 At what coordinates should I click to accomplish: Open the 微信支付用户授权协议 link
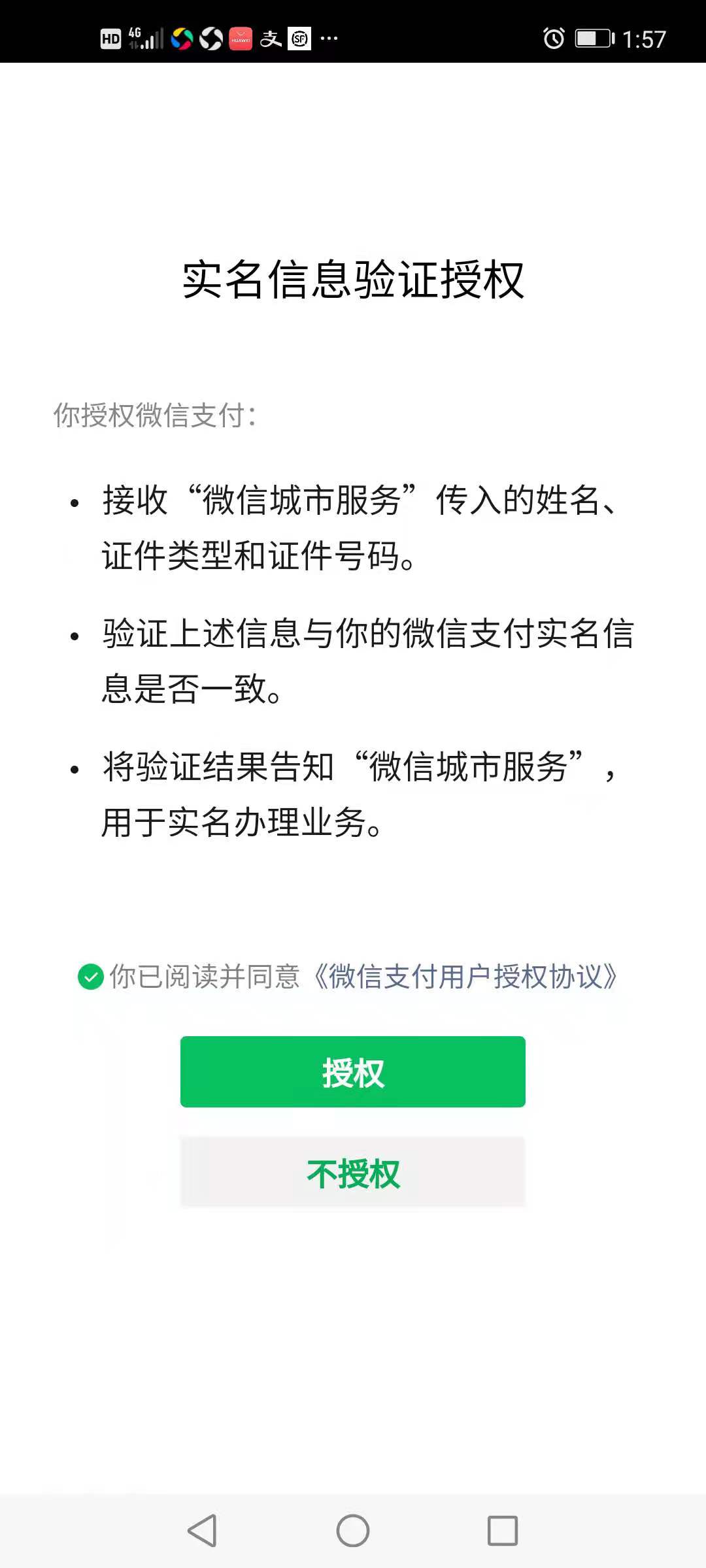click(465, 977)
